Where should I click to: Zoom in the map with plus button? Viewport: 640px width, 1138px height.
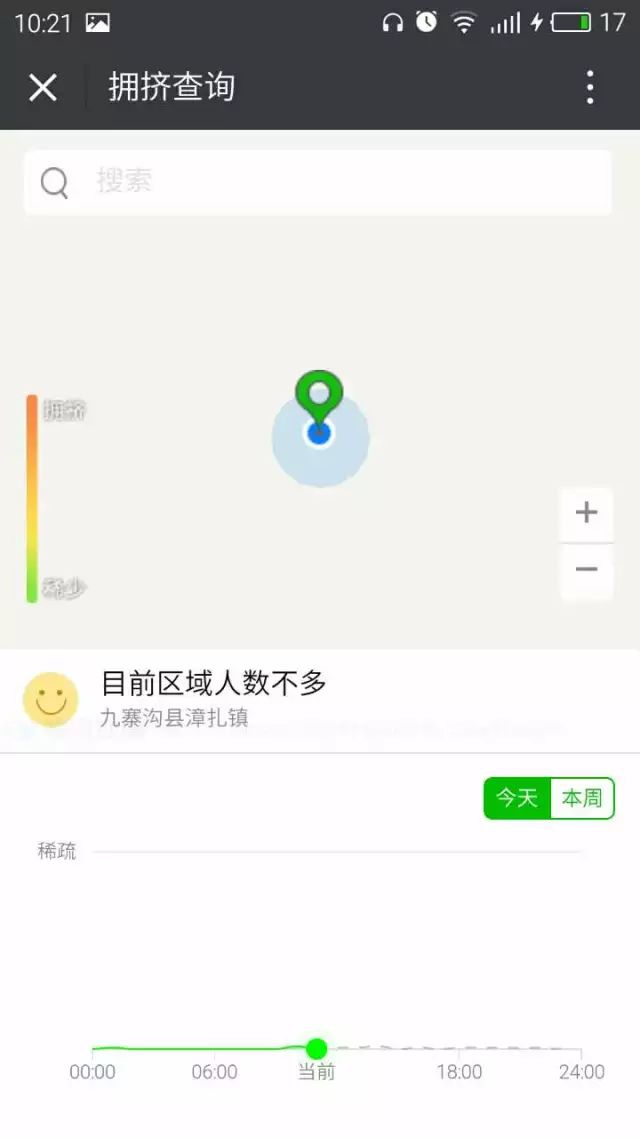[x=586, y=513]
